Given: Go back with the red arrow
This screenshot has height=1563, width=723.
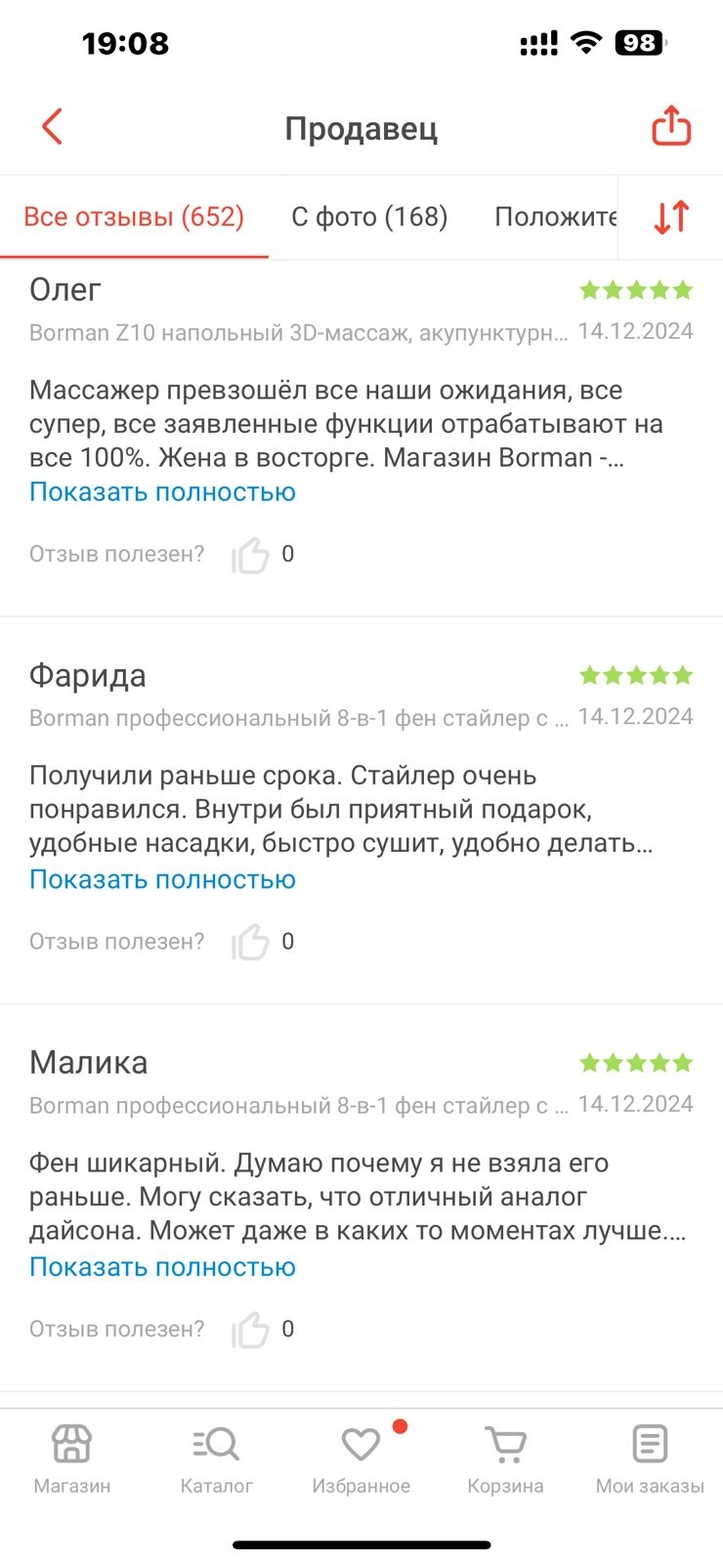Looking at the screenshot, I should (52, 127).
